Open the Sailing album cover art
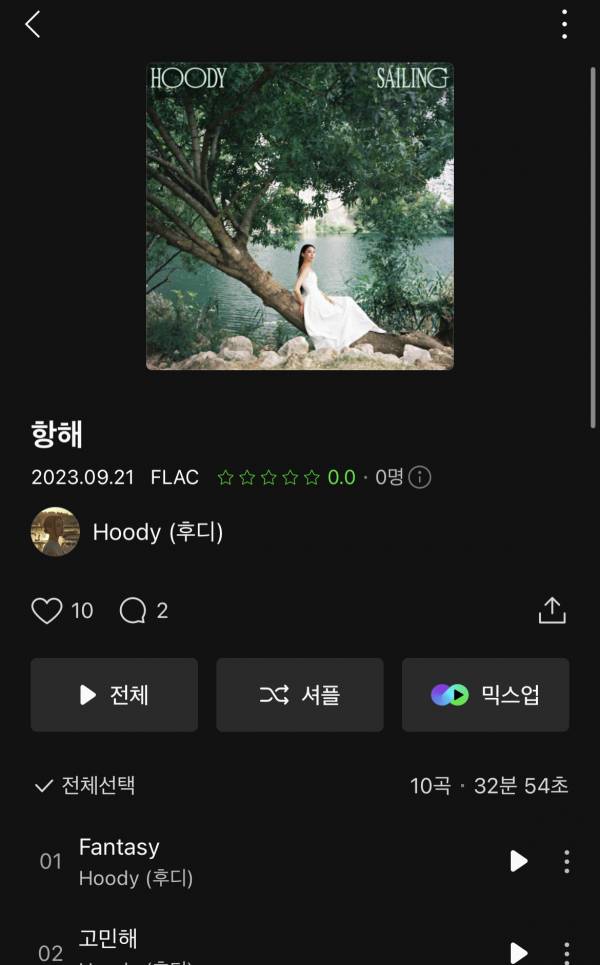The height and width of the screenshot is (965, 600). [300, 216]
